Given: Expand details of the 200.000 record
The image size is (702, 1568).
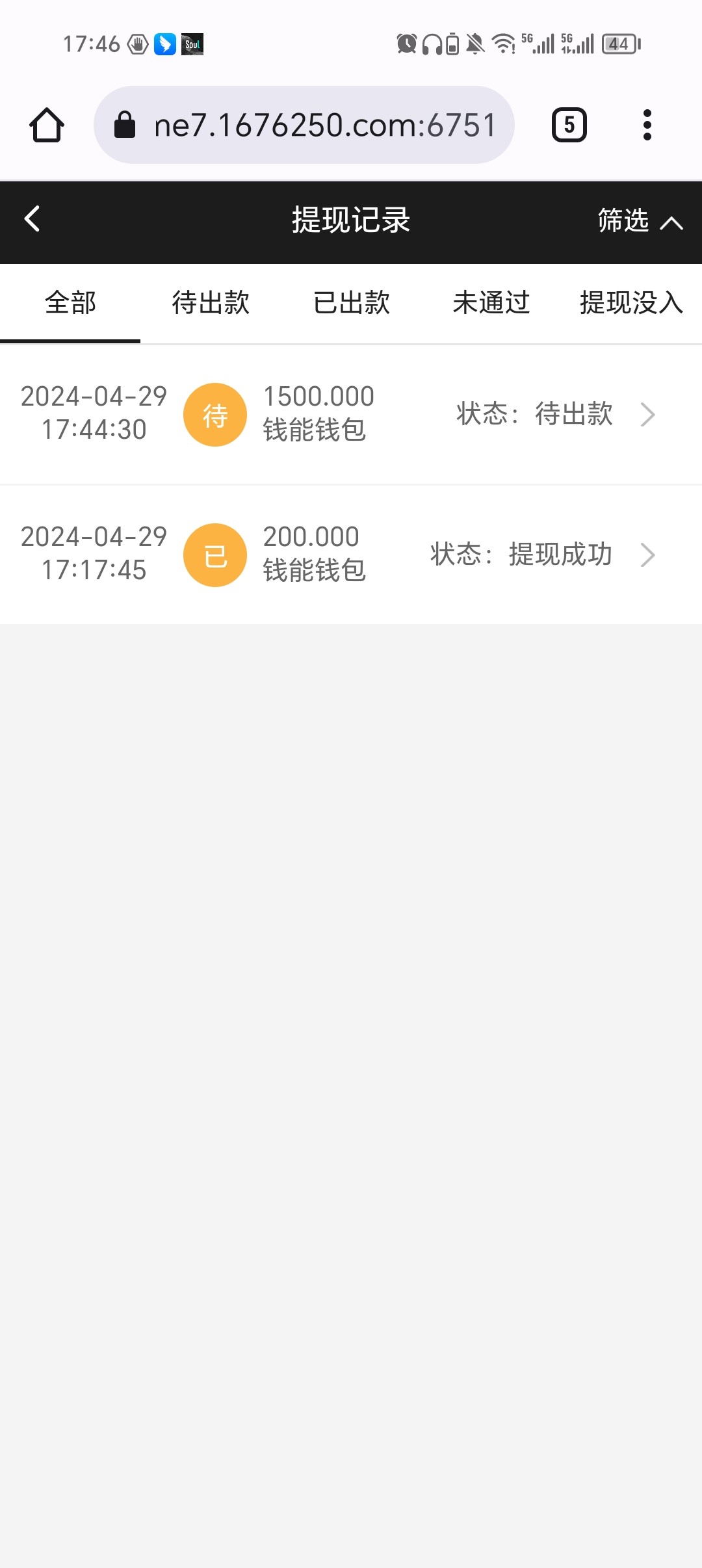Looking at the screenshot, I should (647, 555).
